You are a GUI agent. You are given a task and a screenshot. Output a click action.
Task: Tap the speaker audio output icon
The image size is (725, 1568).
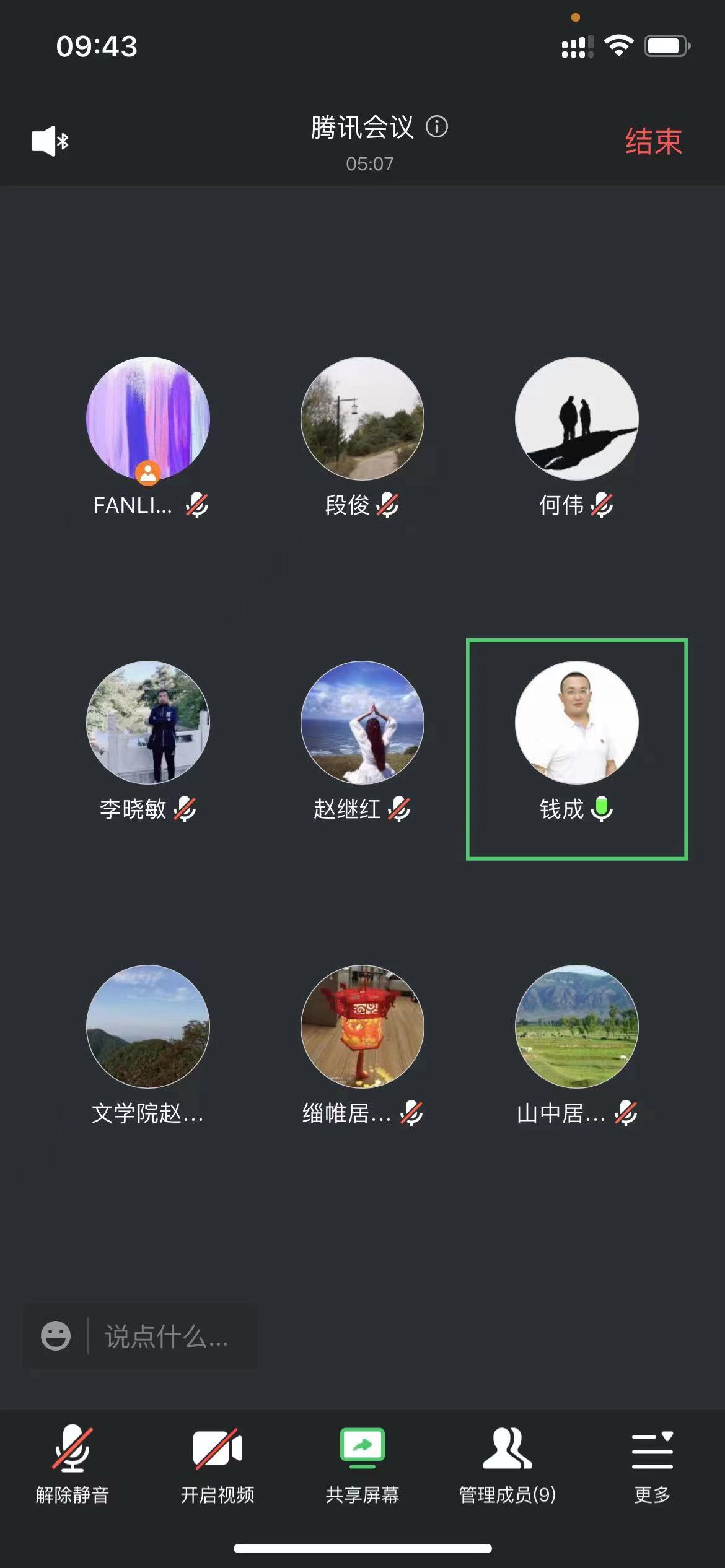tap(50, 141)
